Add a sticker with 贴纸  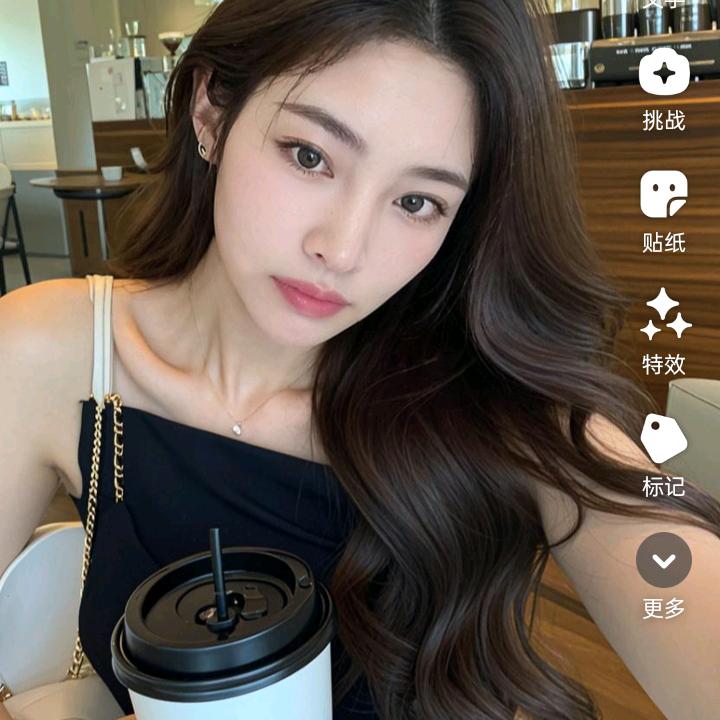tap(664, 195)
